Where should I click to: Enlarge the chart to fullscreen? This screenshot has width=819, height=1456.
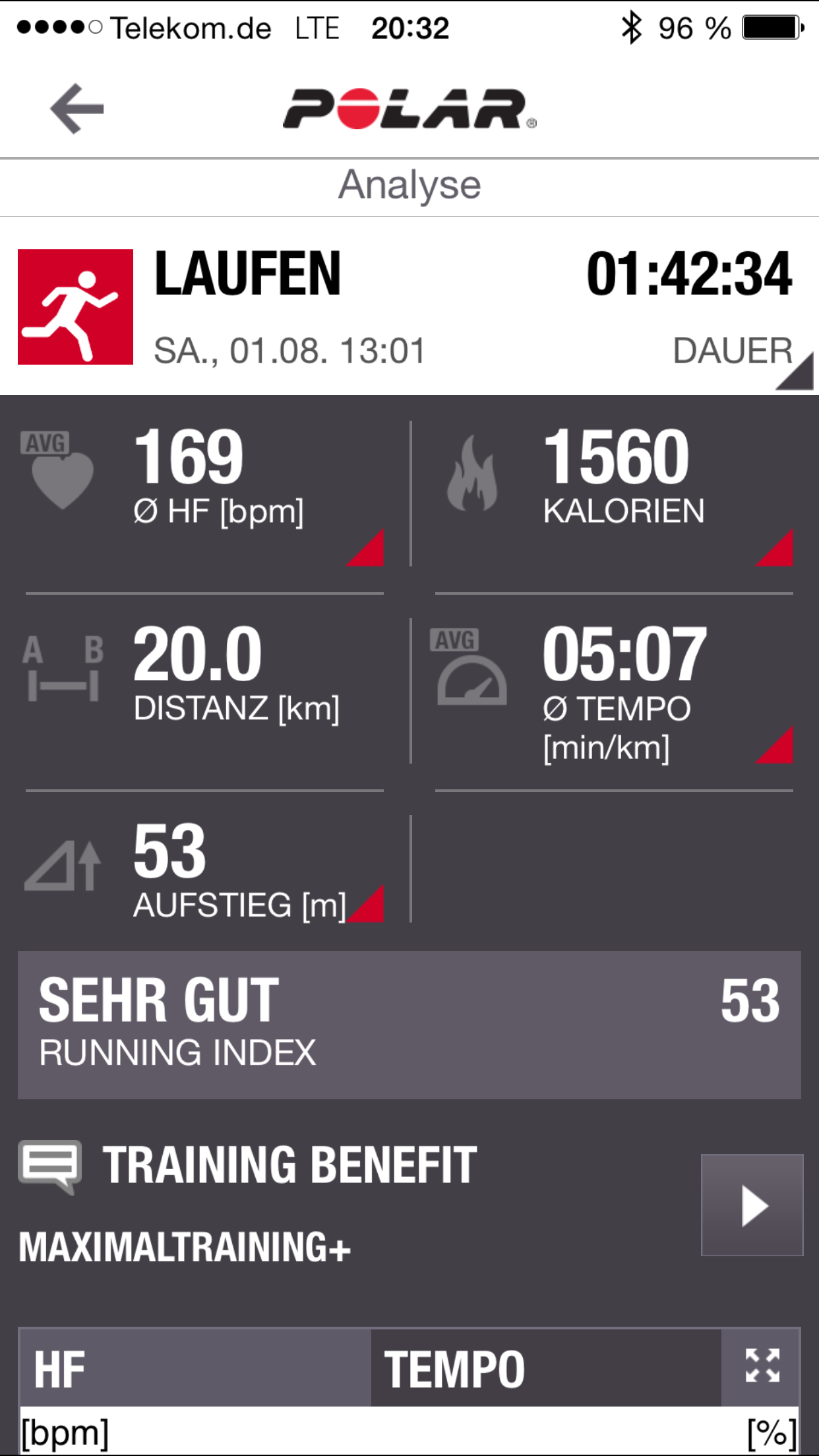click(762, 1366)
